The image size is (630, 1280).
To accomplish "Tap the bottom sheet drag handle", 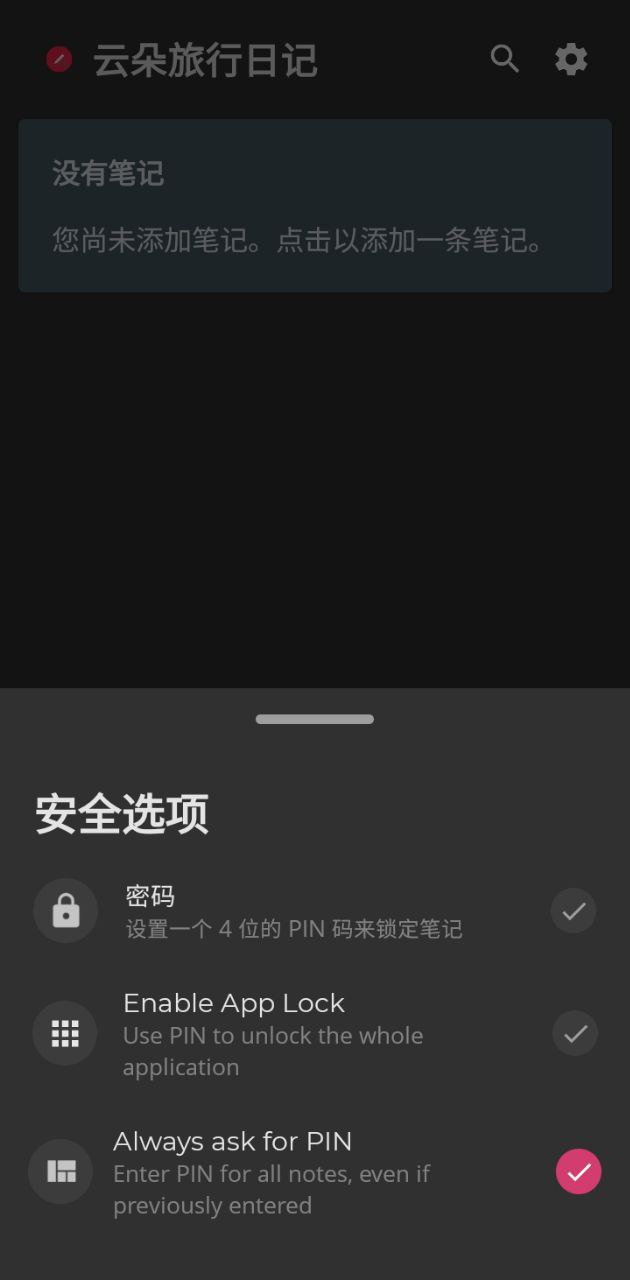I will (x=315, y=719).
